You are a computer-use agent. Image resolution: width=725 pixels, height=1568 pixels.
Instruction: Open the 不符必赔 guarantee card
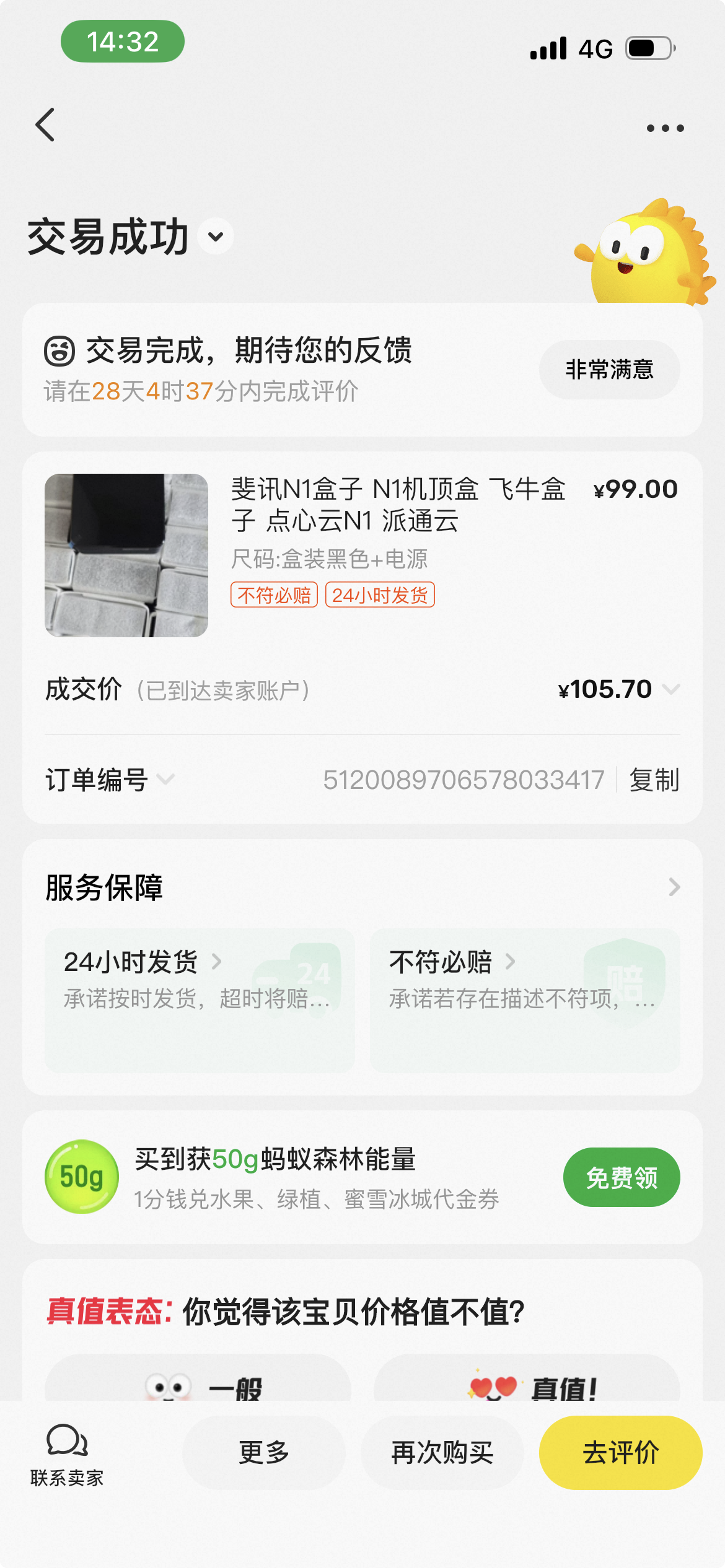tap(525, 1000)
